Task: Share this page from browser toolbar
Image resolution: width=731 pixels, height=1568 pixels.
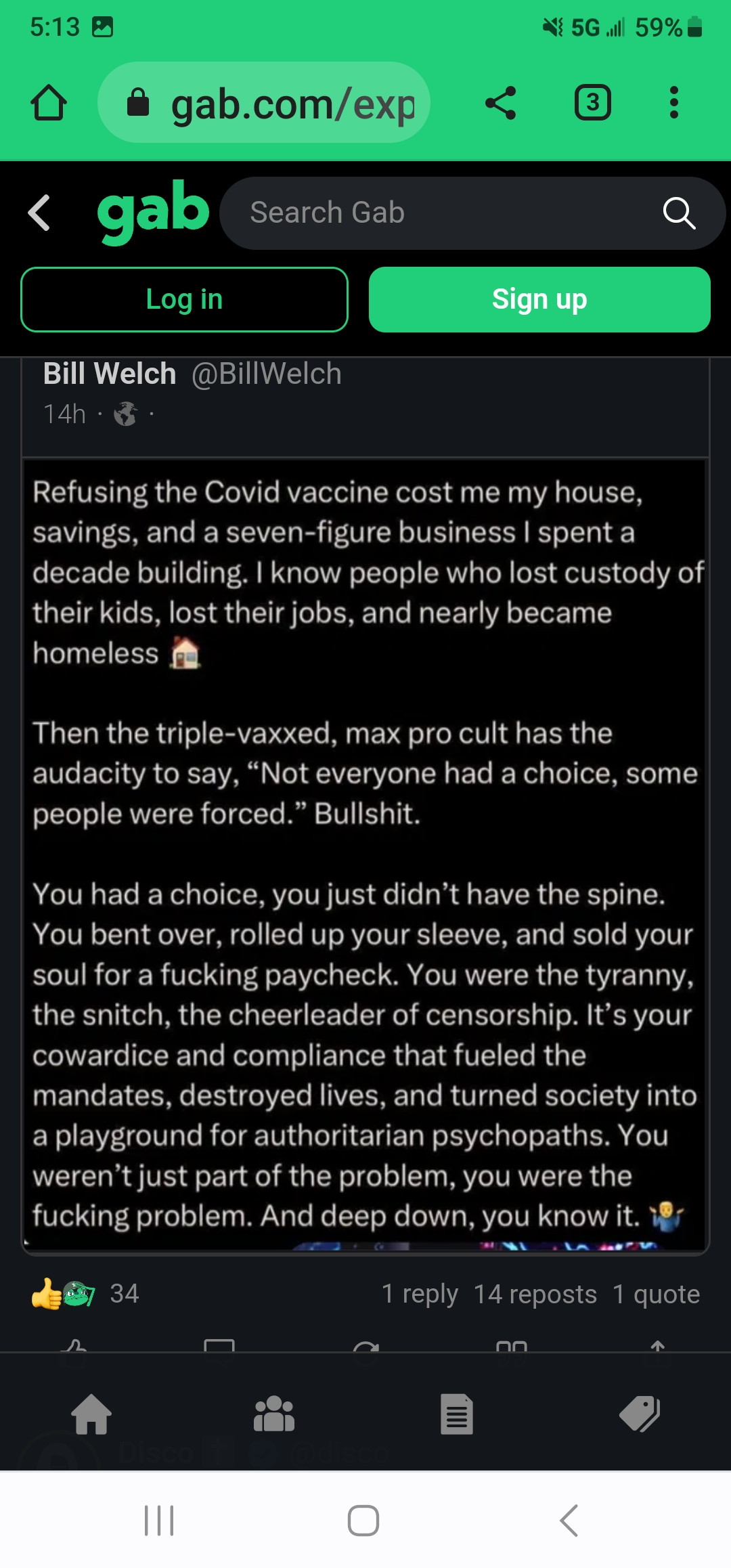Action: pyautogui.click(x=501, y=103)
